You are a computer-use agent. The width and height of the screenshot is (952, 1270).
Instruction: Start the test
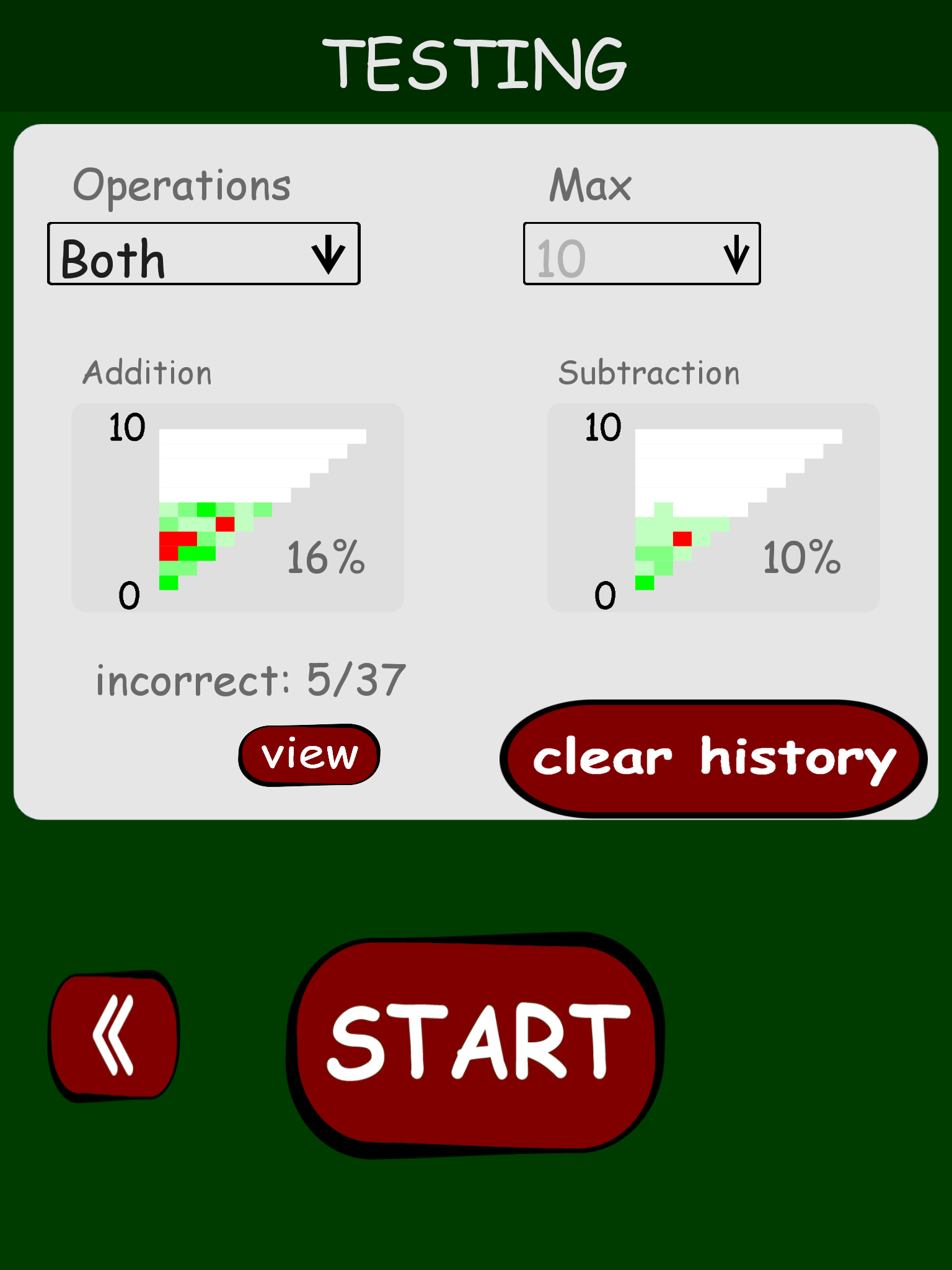click(x=476, y=1044)
